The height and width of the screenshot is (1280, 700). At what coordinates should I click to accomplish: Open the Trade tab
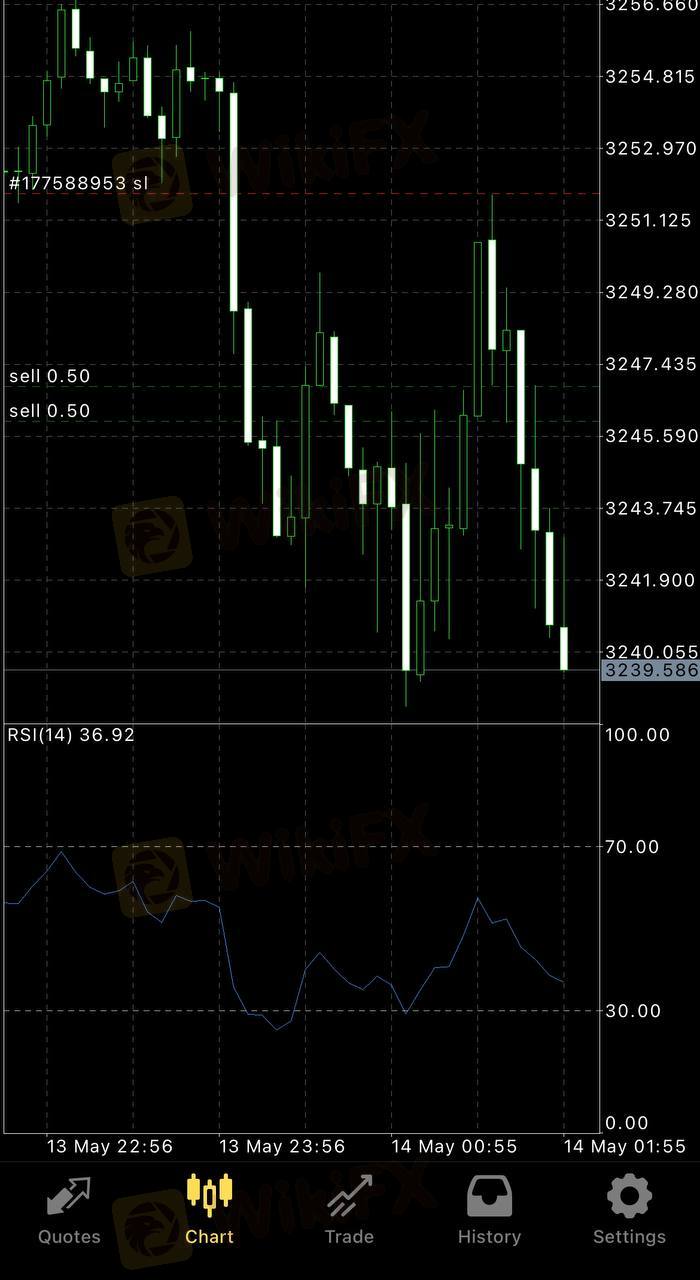click(349, 1210)
